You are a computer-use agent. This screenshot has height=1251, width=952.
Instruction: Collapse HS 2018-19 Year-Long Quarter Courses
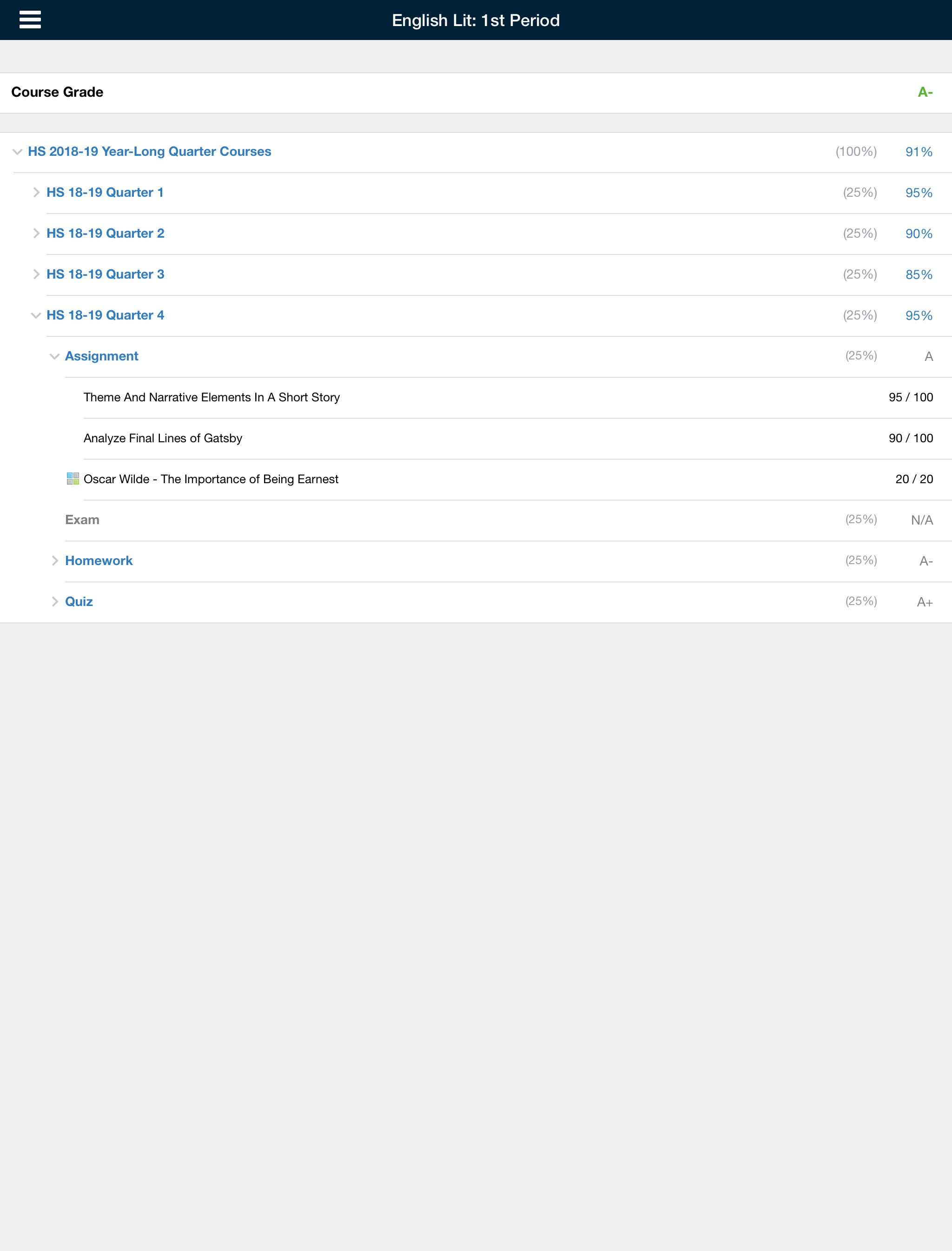tap(18, 152)
